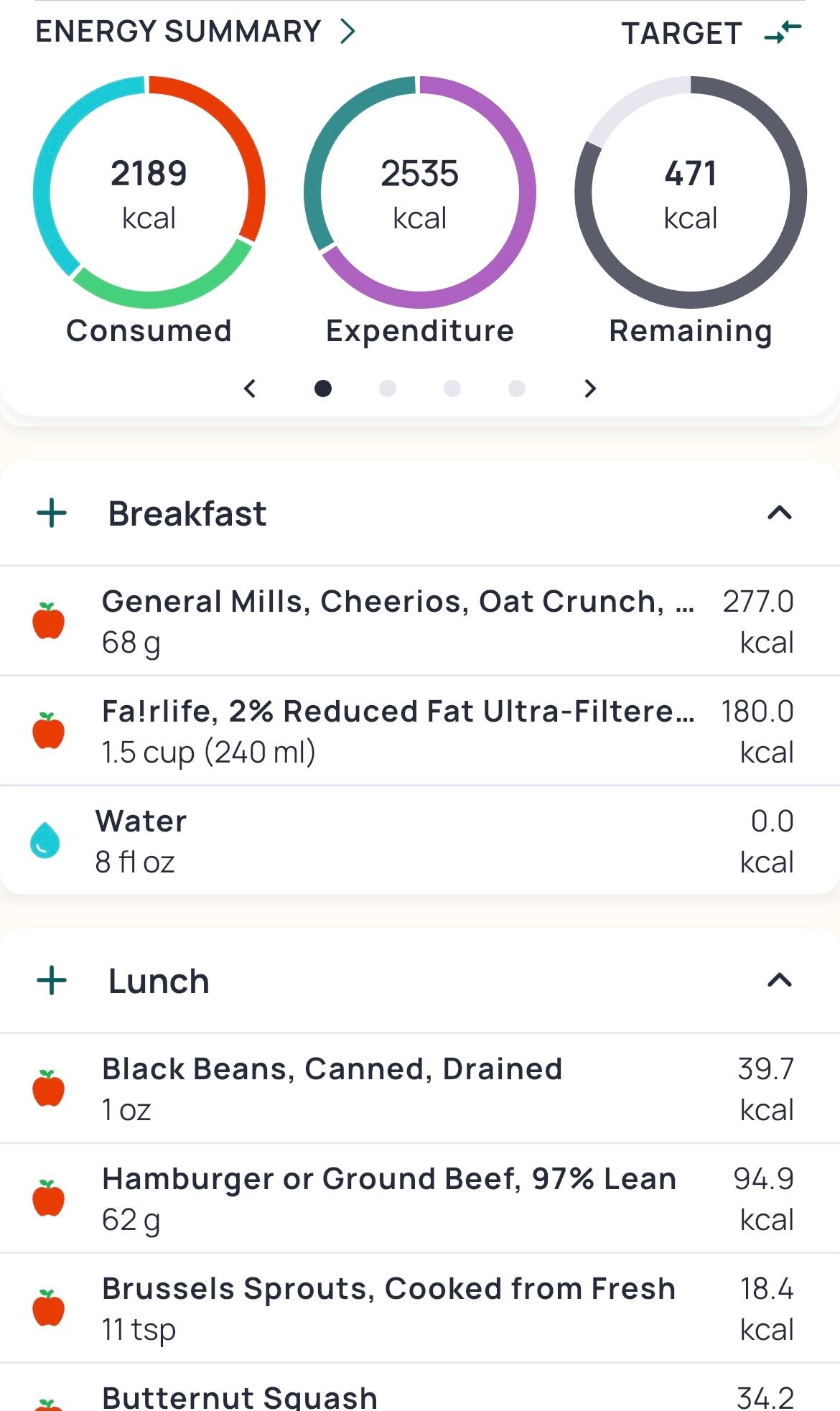Go to the next summary page arrow
The width and height of the screenshot is (840, 1411).
coord(590,388)
